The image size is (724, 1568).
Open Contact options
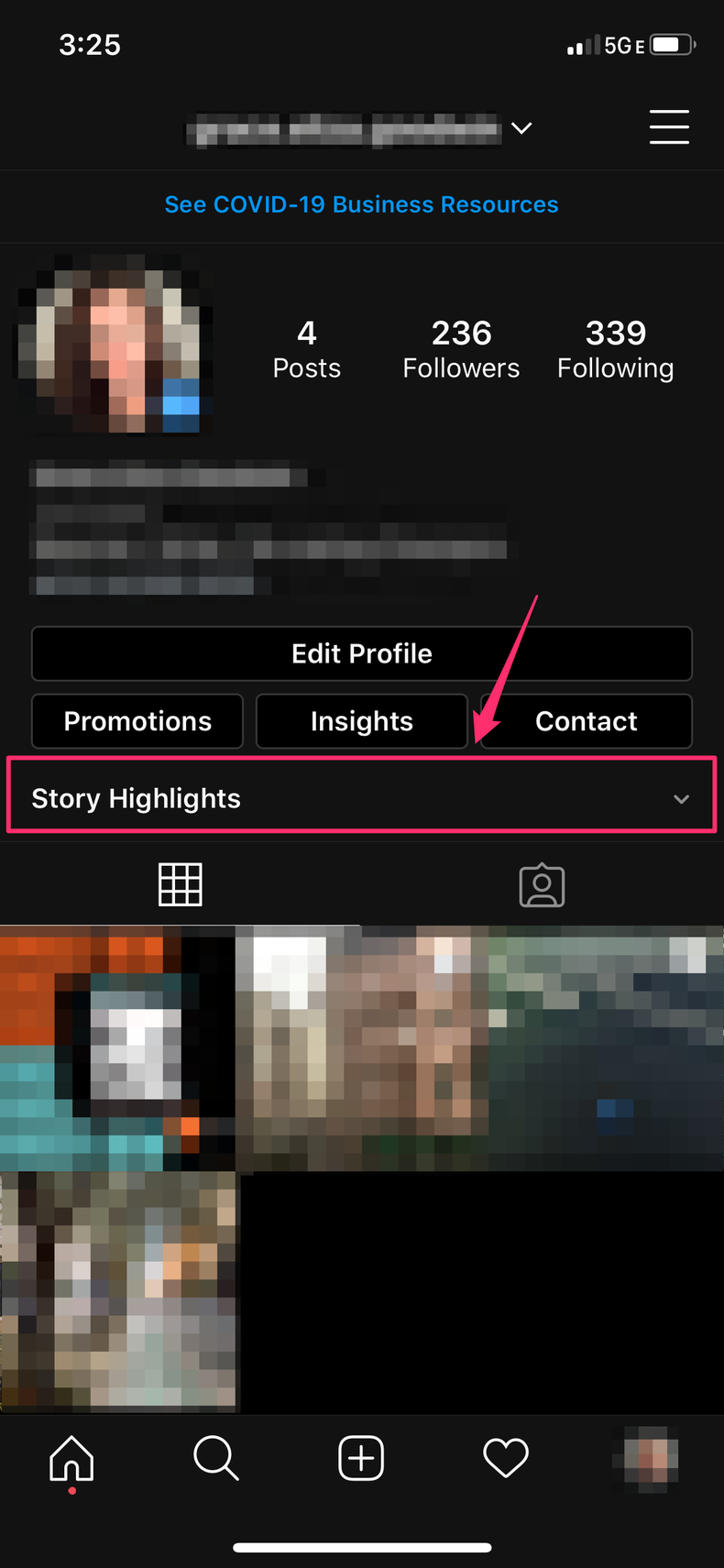click(586, 721)
